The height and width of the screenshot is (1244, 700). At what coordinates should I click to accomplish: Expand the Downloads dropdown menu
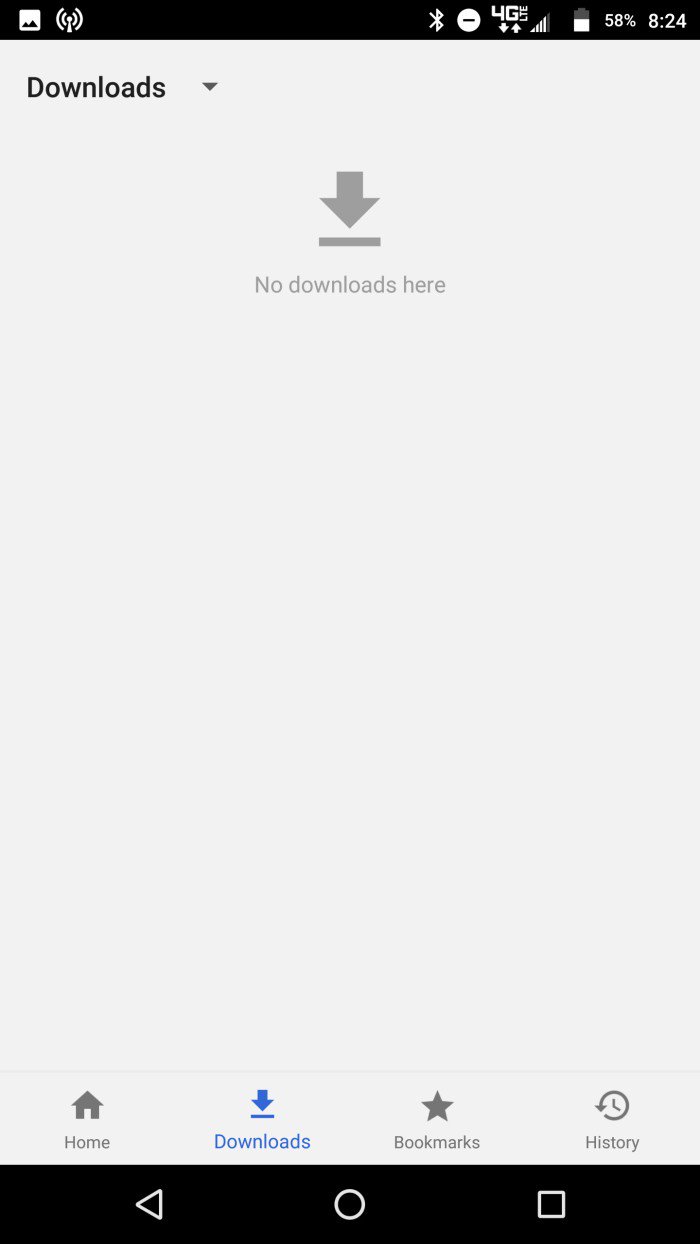click(209, 87)
